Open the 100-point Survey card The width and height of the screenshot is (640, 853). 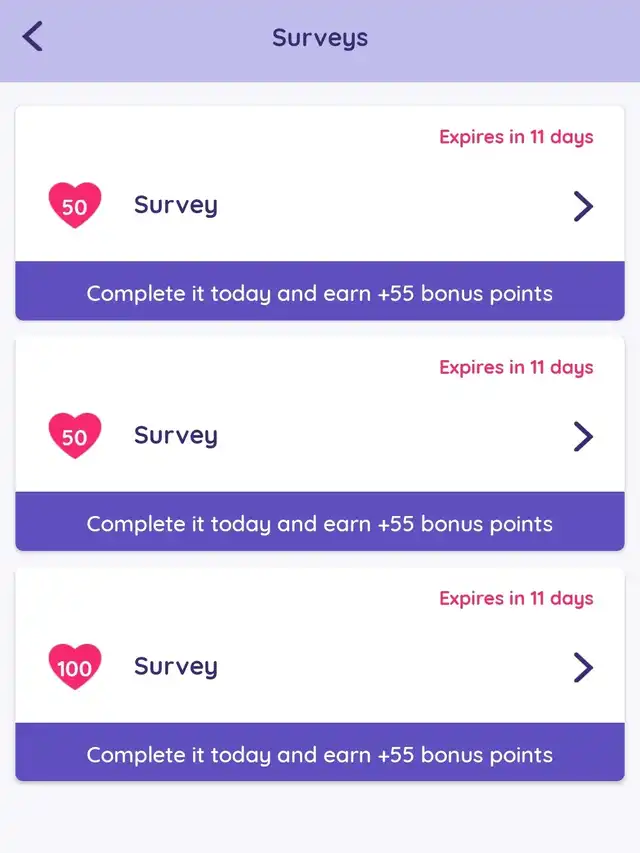click(320, 666)
